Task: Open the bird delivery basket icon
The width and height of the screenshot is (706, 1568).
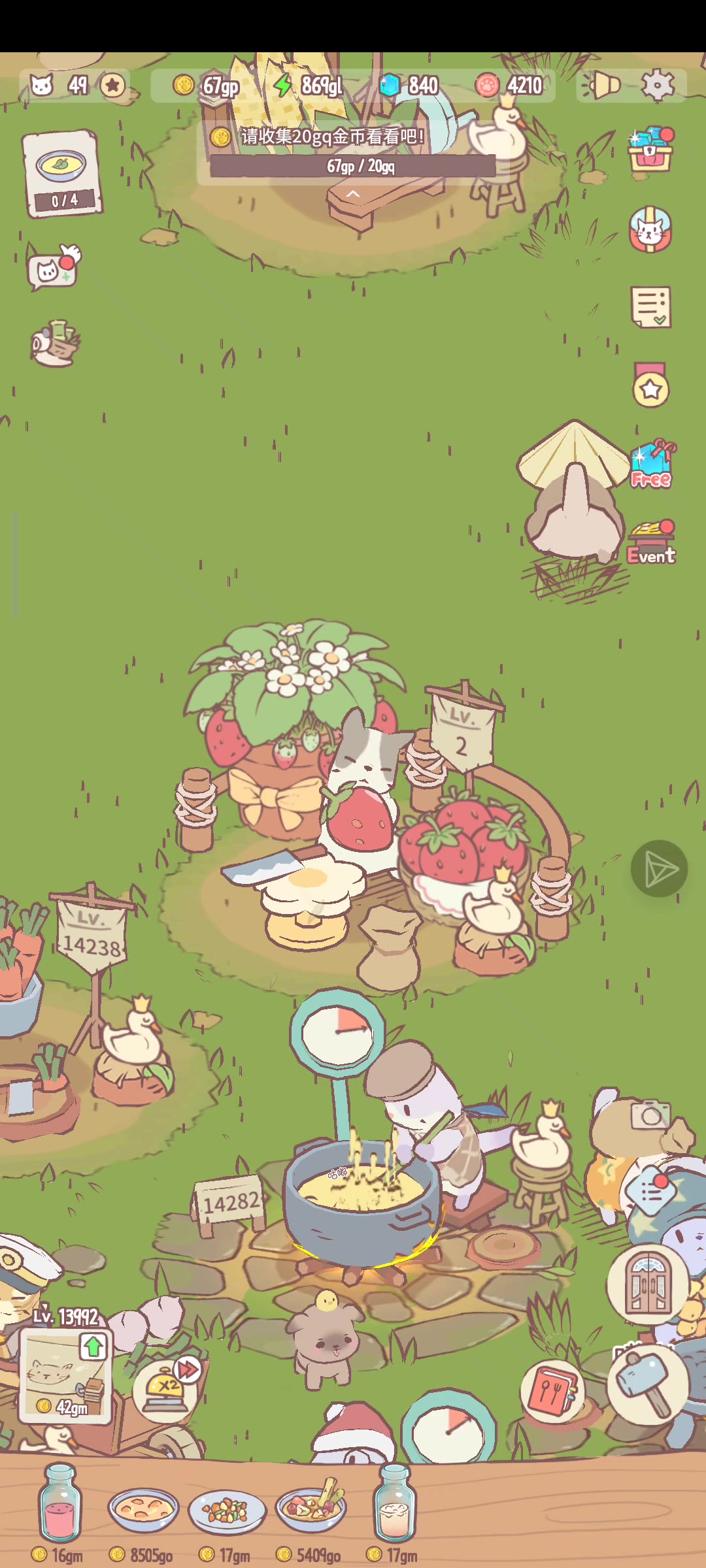Action: coord(56,344)
